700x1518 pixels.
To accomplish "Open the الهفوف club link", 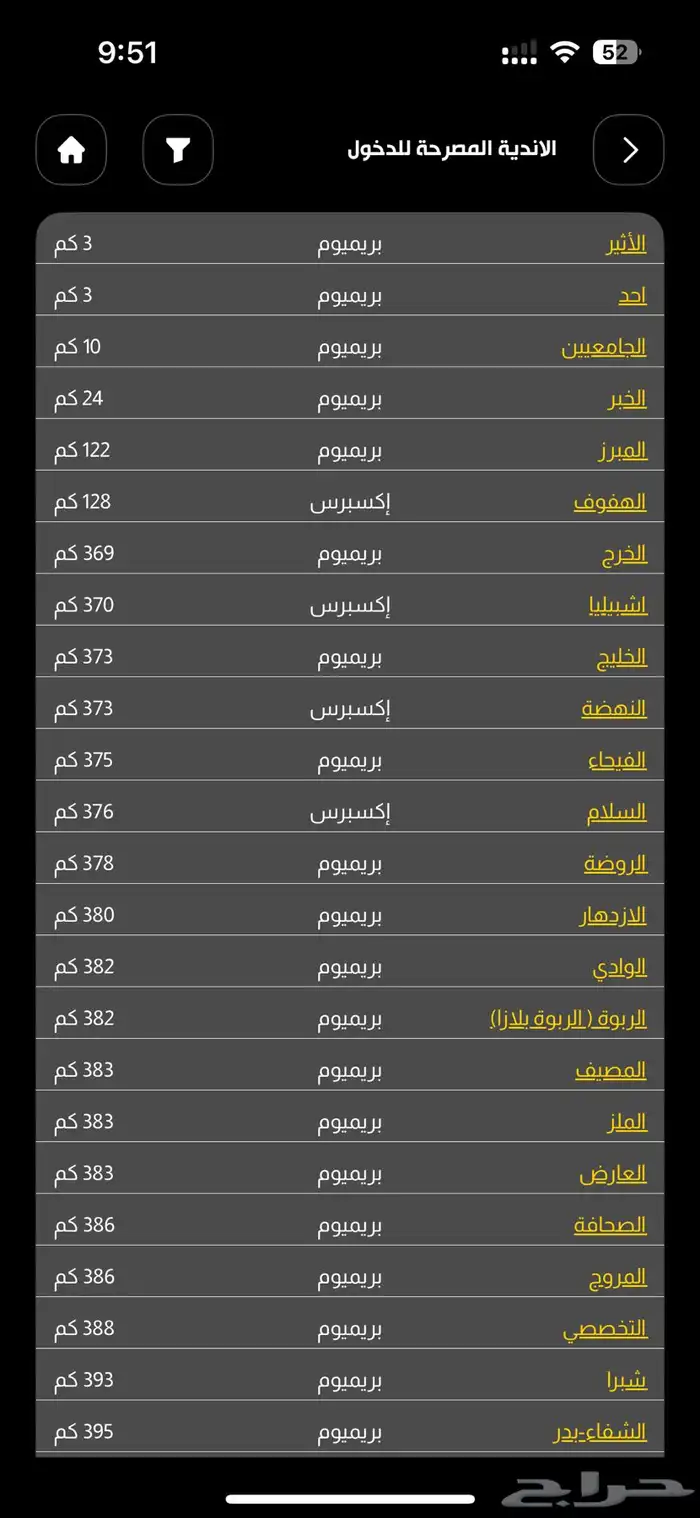I will point(610,502).
